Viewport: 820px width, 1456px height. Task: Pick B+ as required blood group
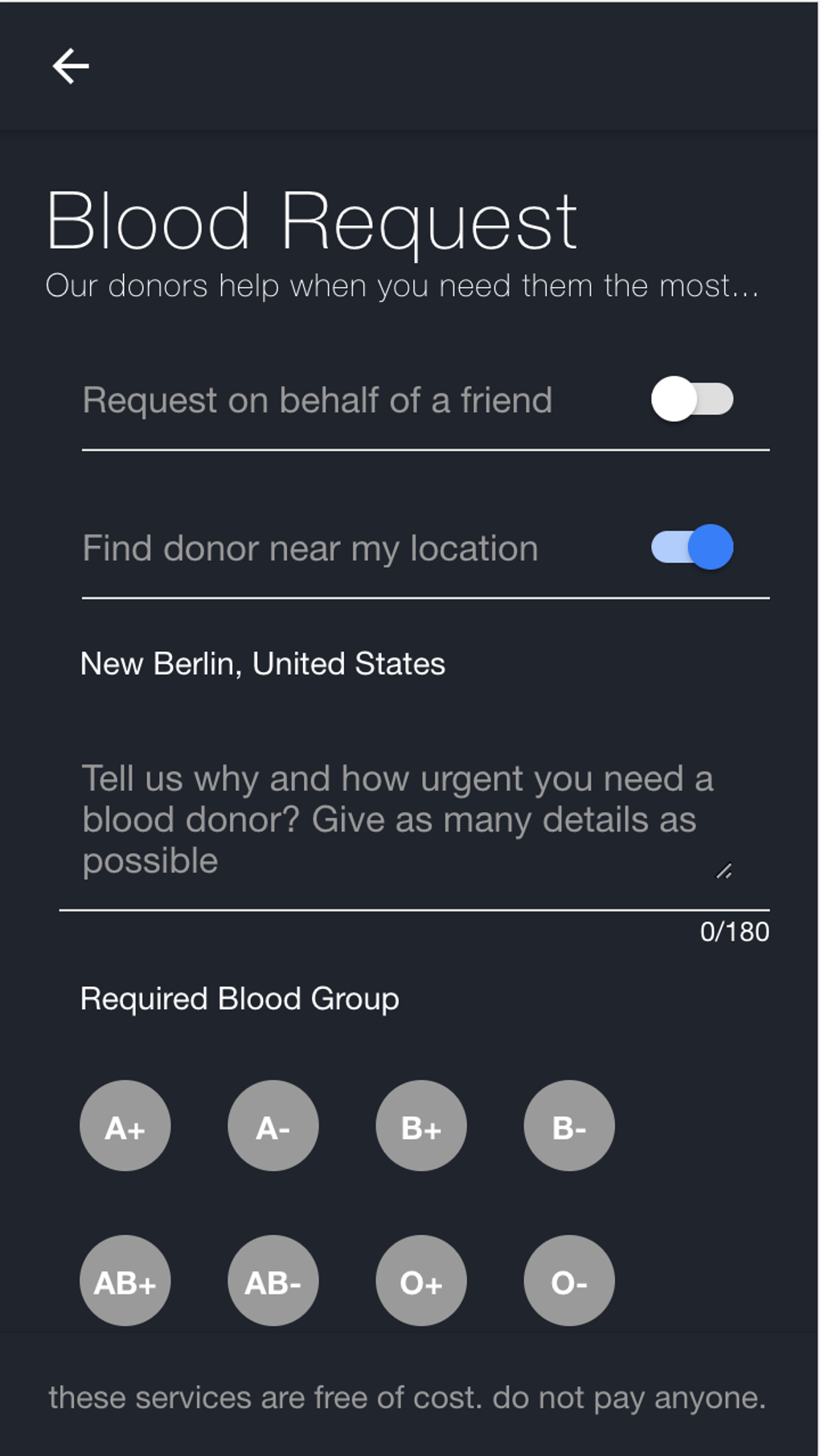[x=421, y=1126]
